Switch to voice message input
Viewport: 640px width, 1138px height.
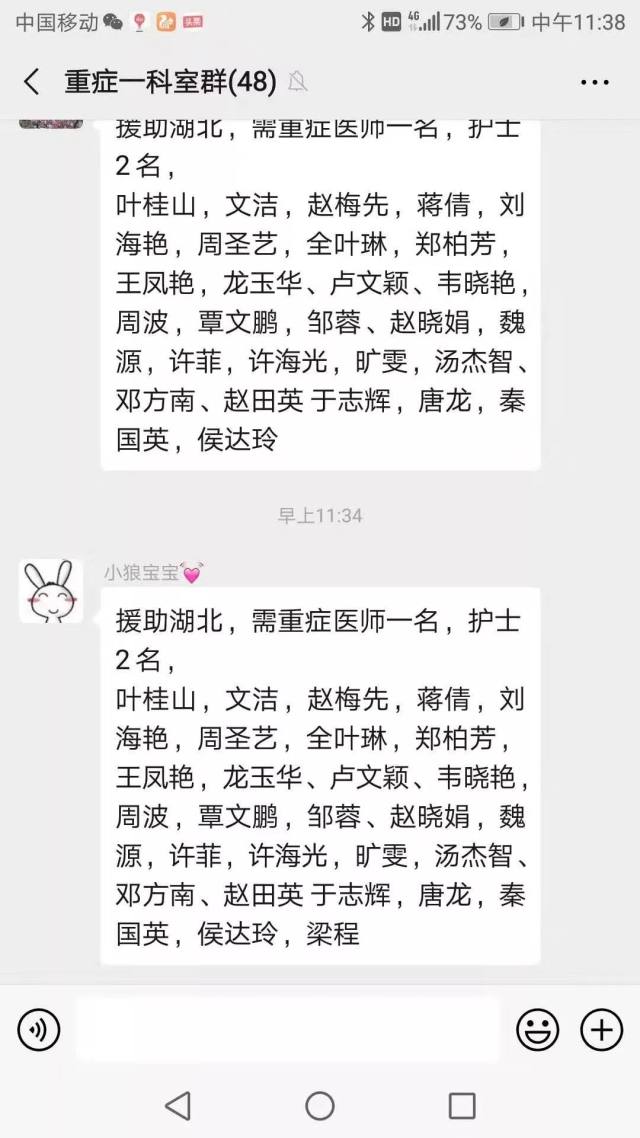coord(39,1029)
